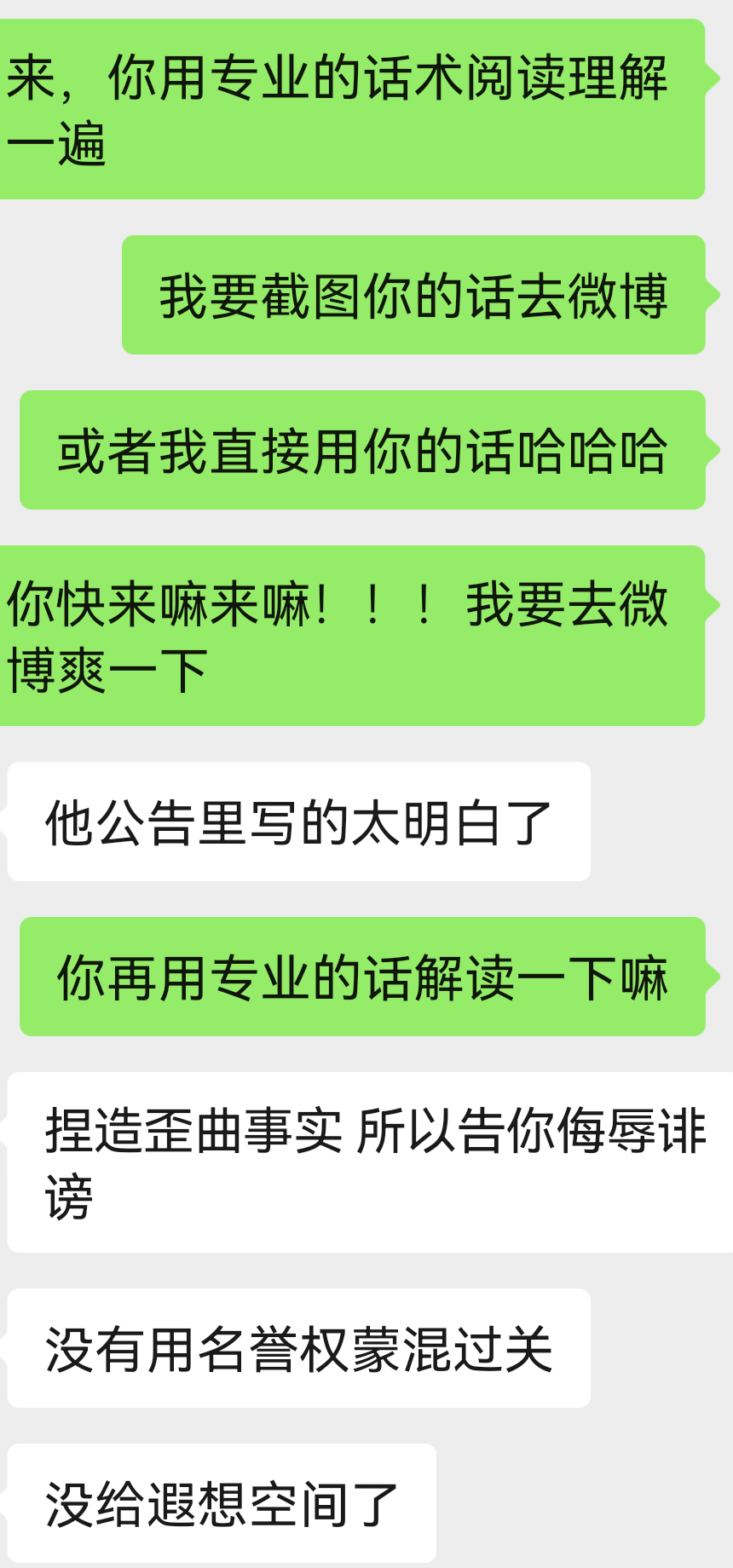Select the first white received message
Image resolution: width=733 pixels, height=1568 pixels.
click(298, 821)
